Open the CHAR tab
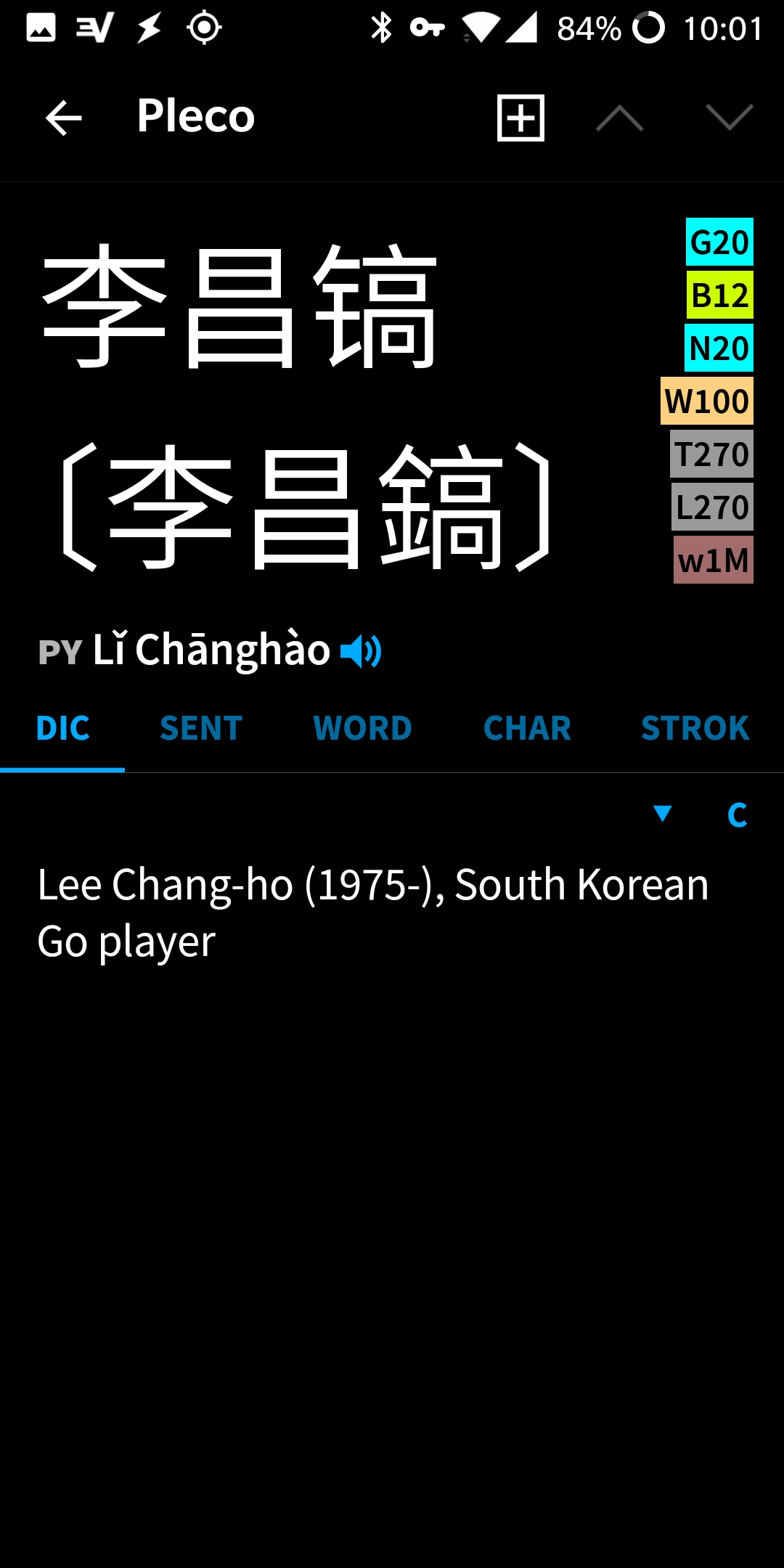The image size is (784, 1568). [x=527, y=728]
